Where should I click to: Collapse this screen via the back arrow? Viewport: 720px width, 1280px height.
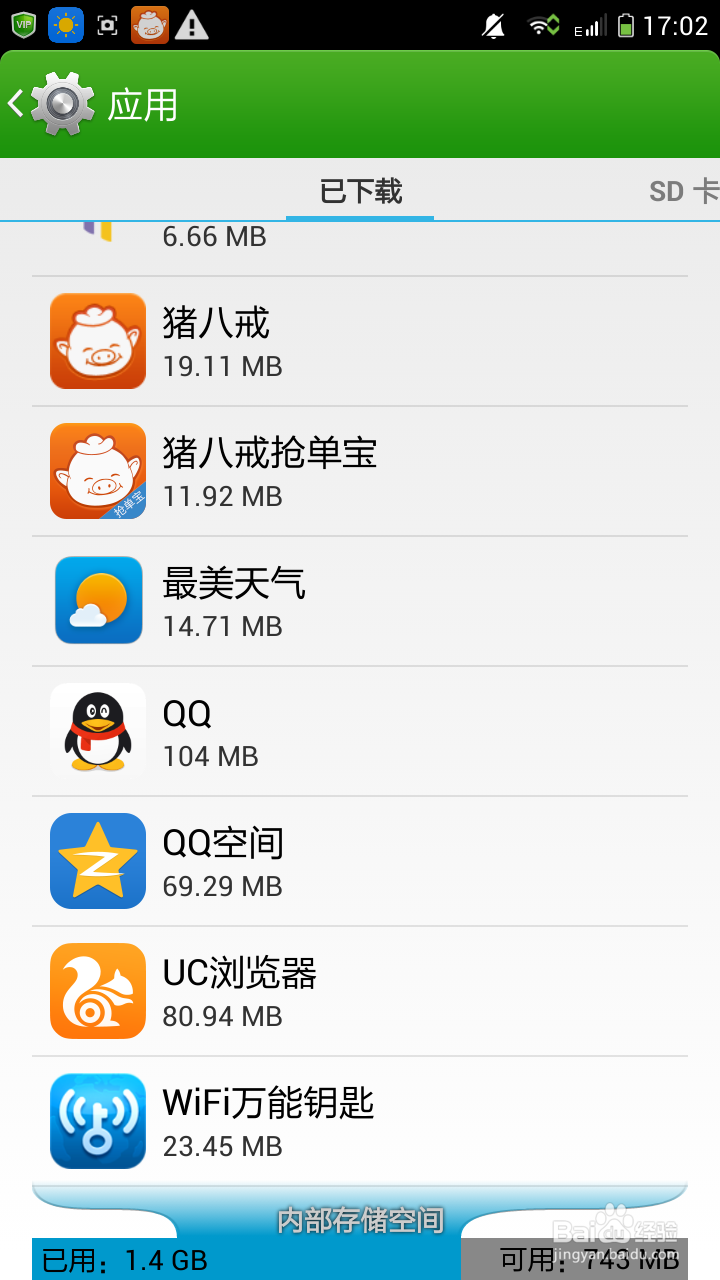[14, 103]
